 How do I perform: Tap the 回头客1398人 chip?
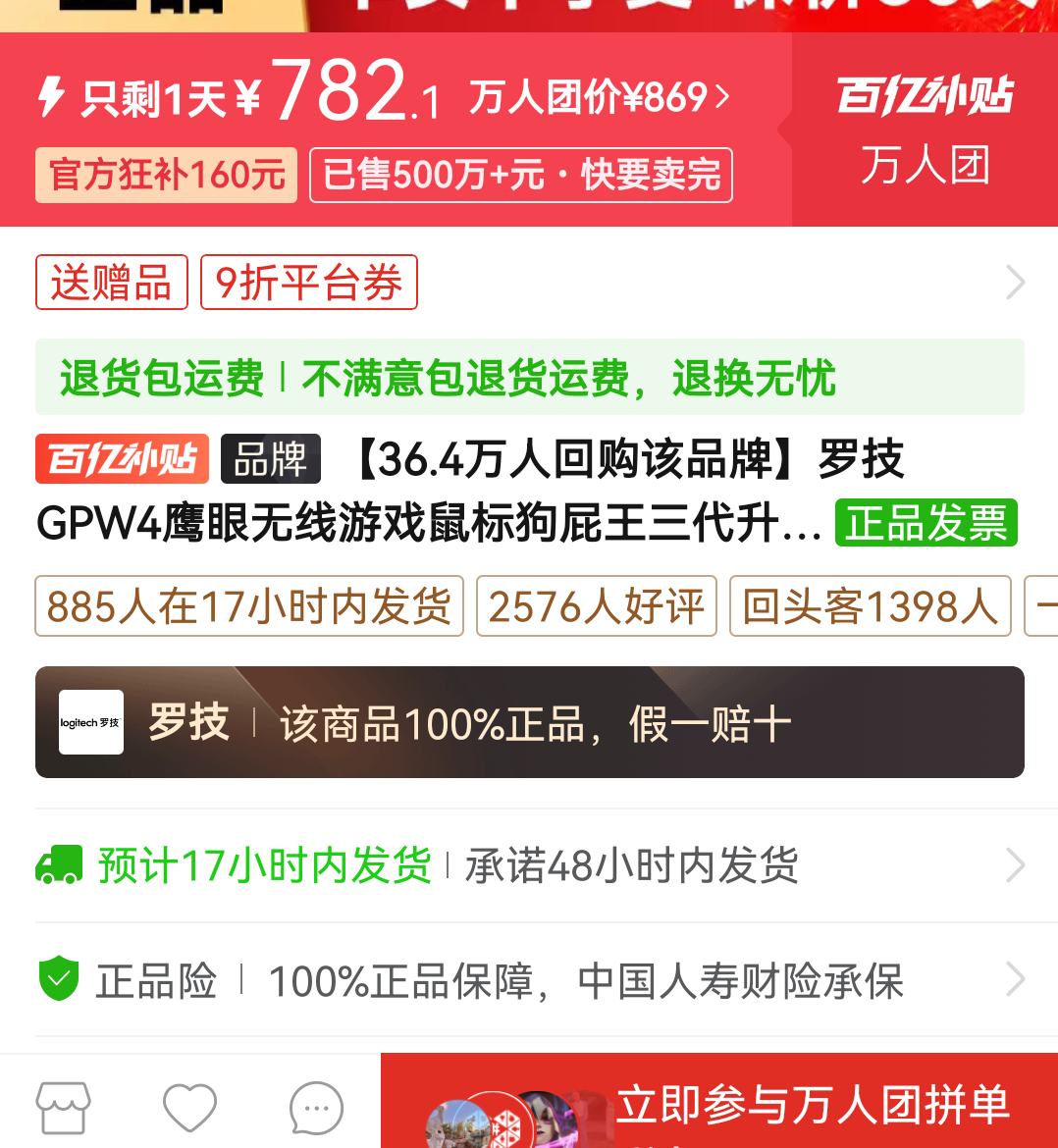870,606
